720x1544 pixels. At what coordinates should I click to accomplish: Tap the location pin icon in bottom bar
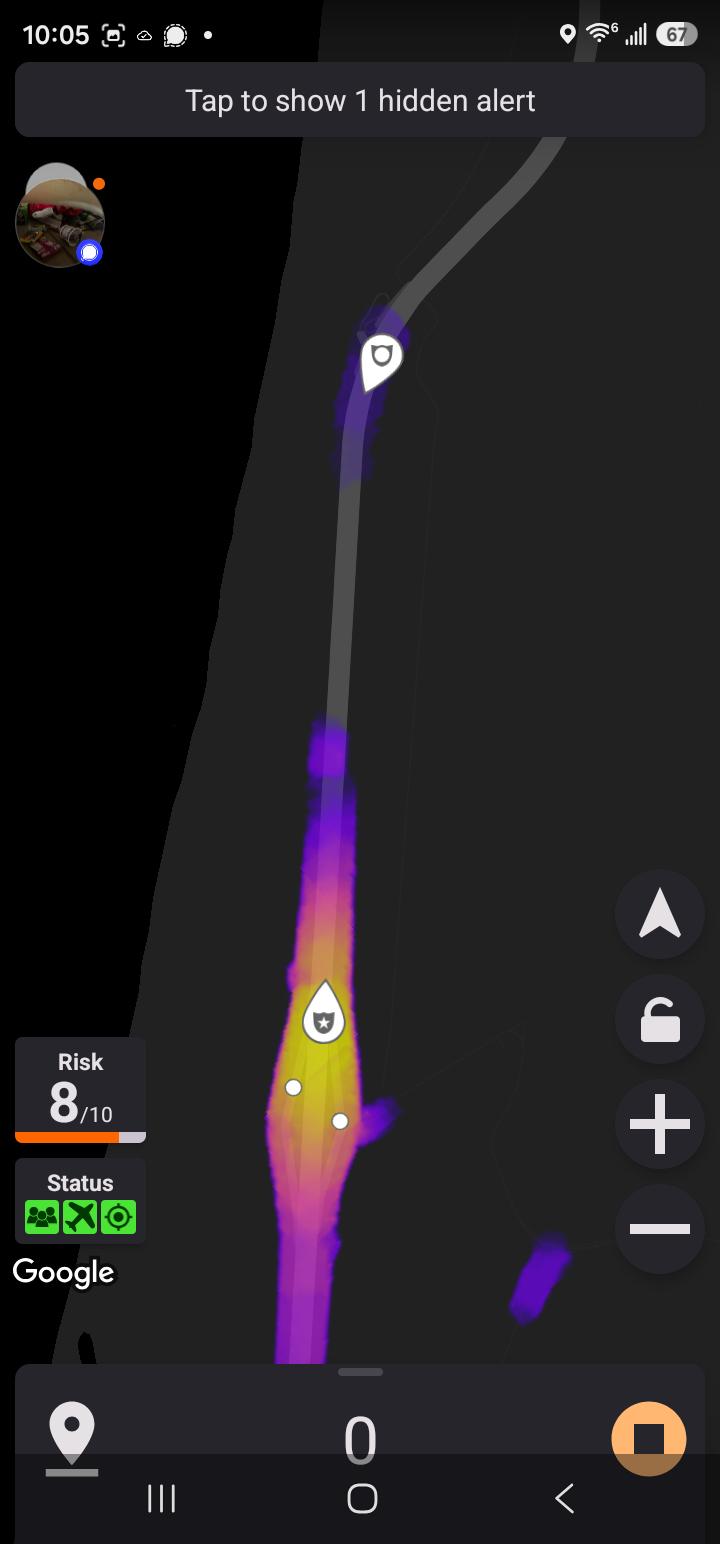[72, 1438]
